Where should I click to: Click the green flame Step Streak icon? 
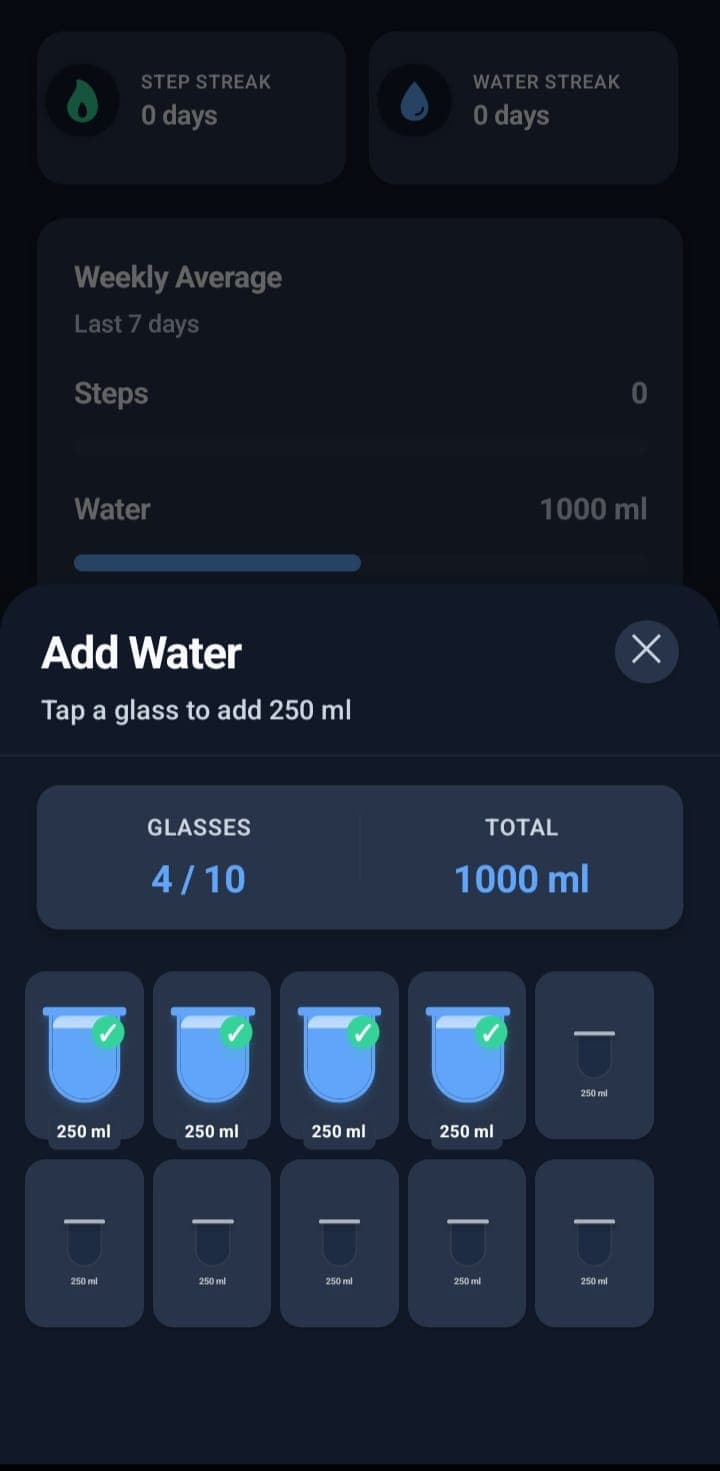tap(84, 99)
